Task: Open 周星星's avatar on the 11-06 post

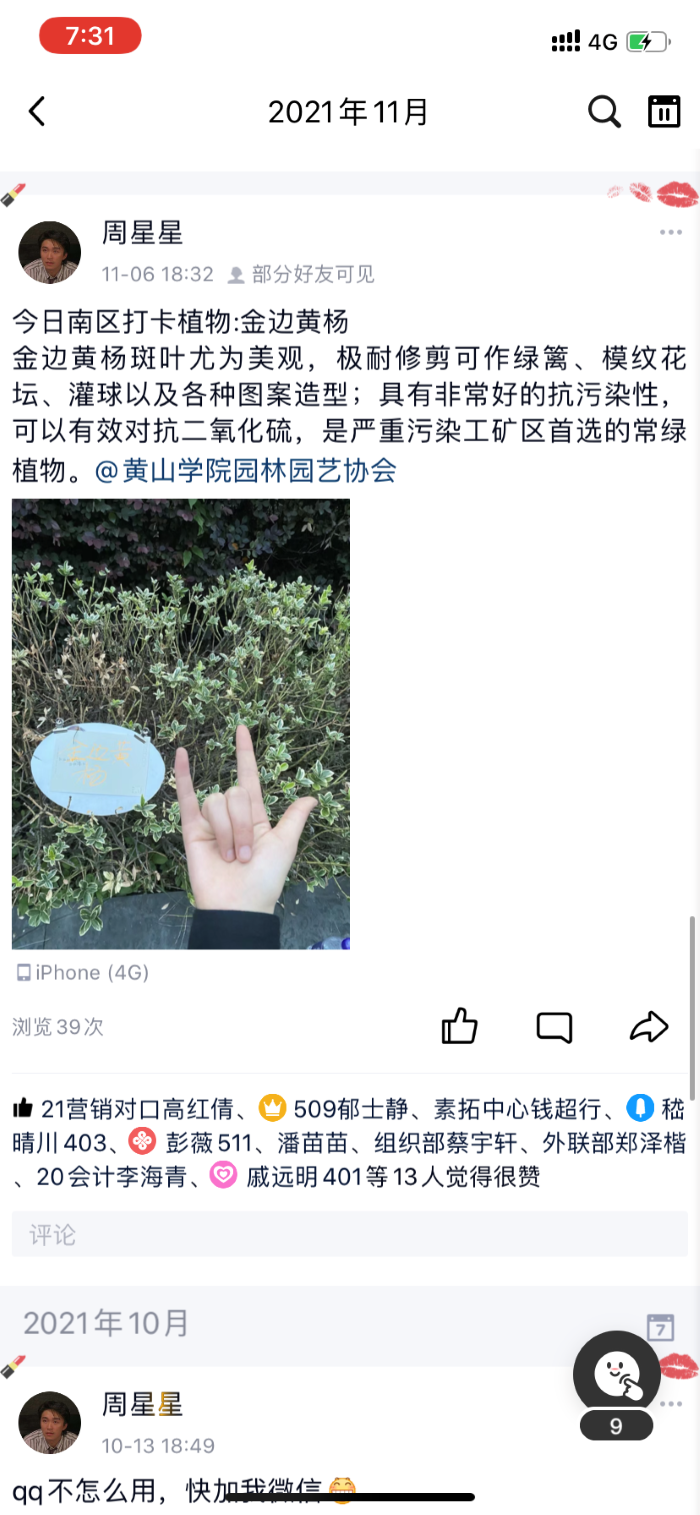Action: pyautogui.click(x=50, y=252)
